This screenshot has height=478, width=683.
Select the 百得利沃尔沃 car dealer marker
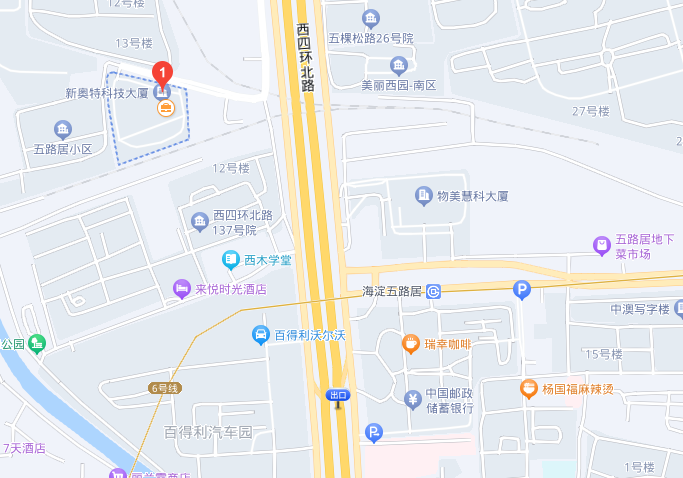click(x=260, y=334)
